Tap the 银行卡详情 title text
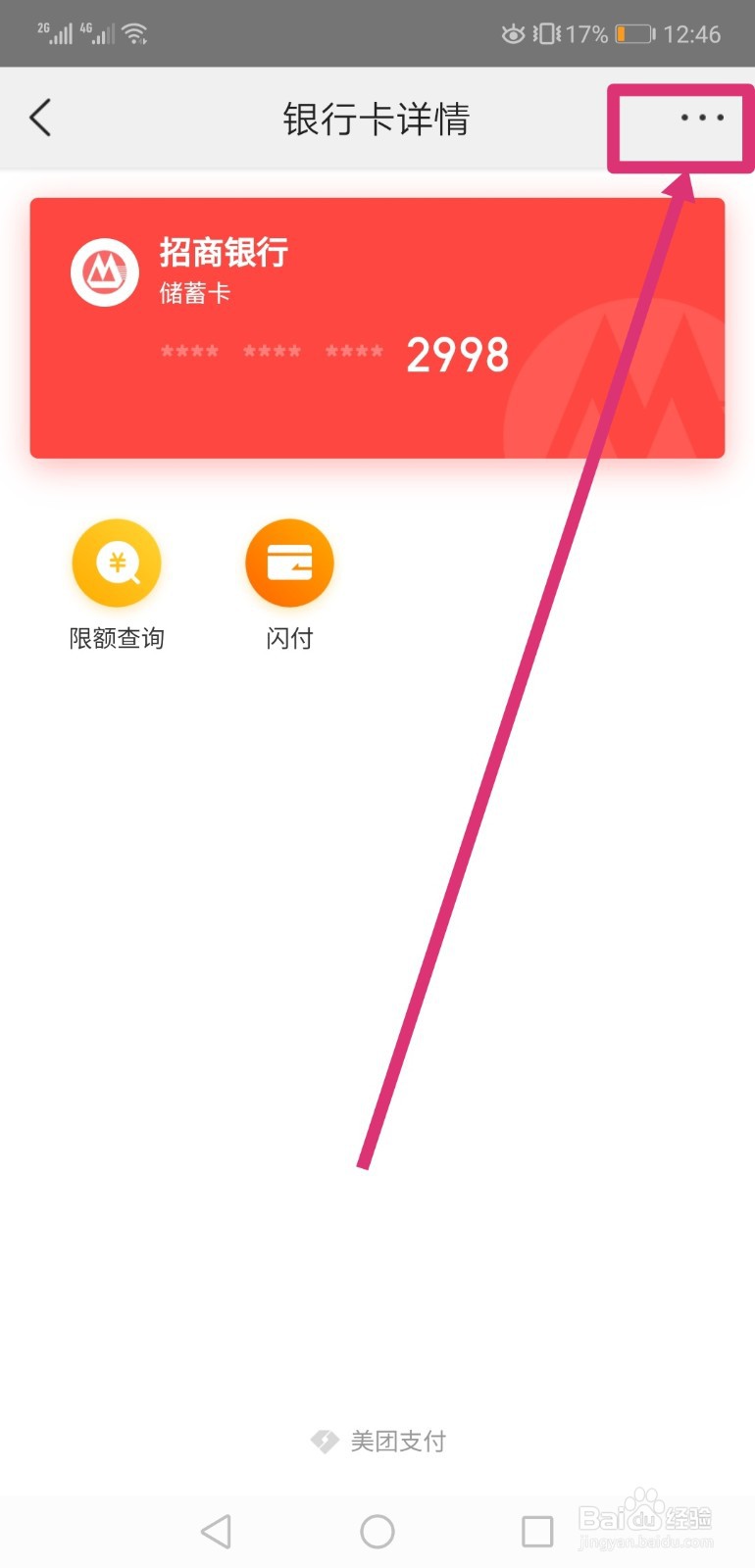755x1568 pixels. (377, 118)
